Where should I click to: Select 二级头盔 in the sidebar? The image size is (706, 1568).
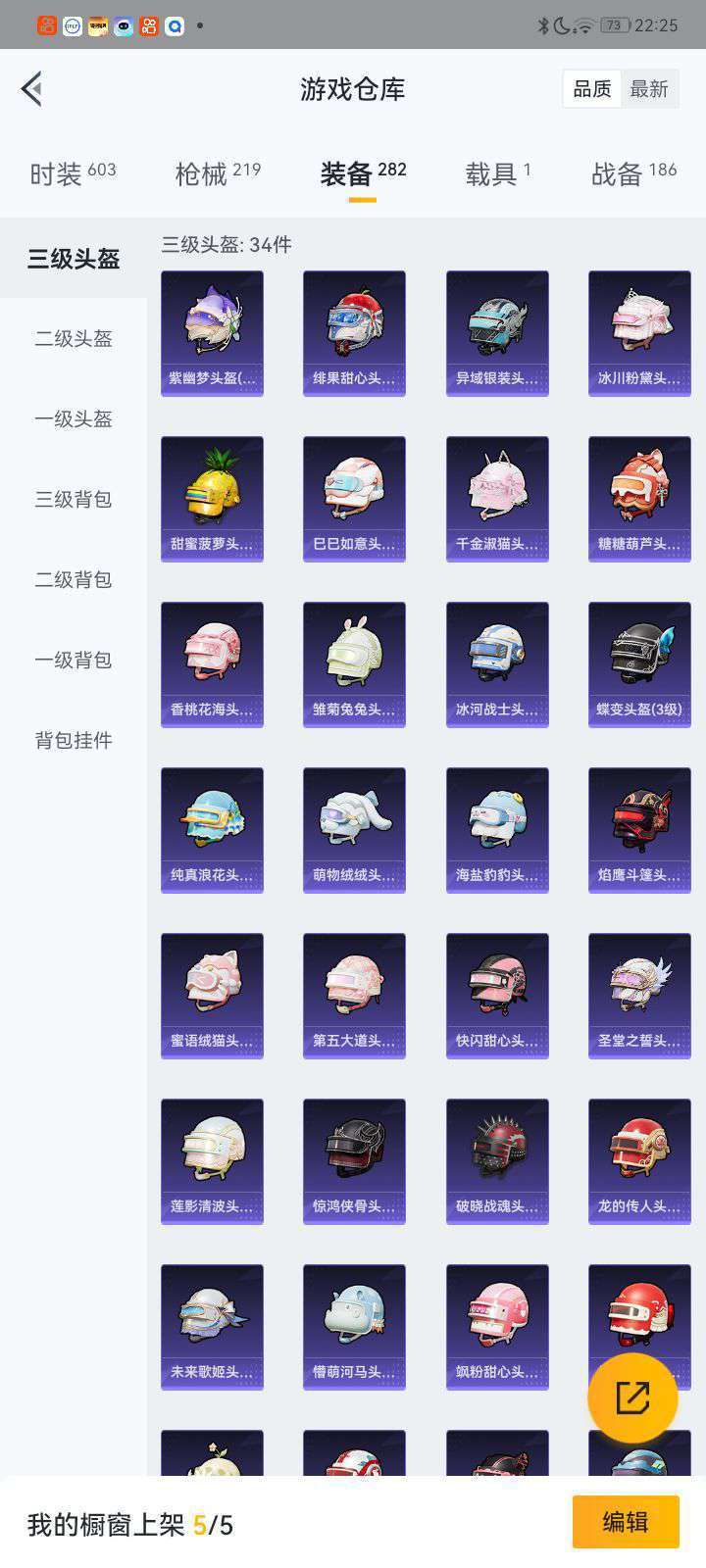click(x=74, y=339)
